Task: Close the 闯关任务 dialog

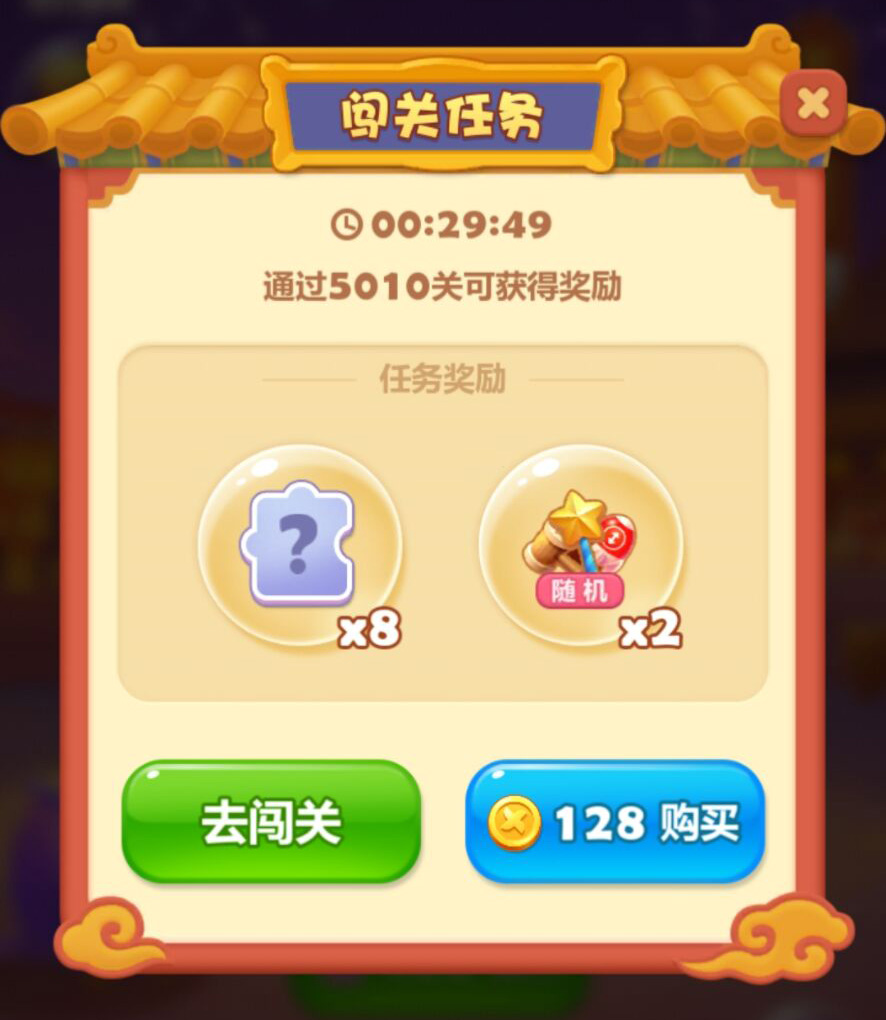Action: pos(813,102)
